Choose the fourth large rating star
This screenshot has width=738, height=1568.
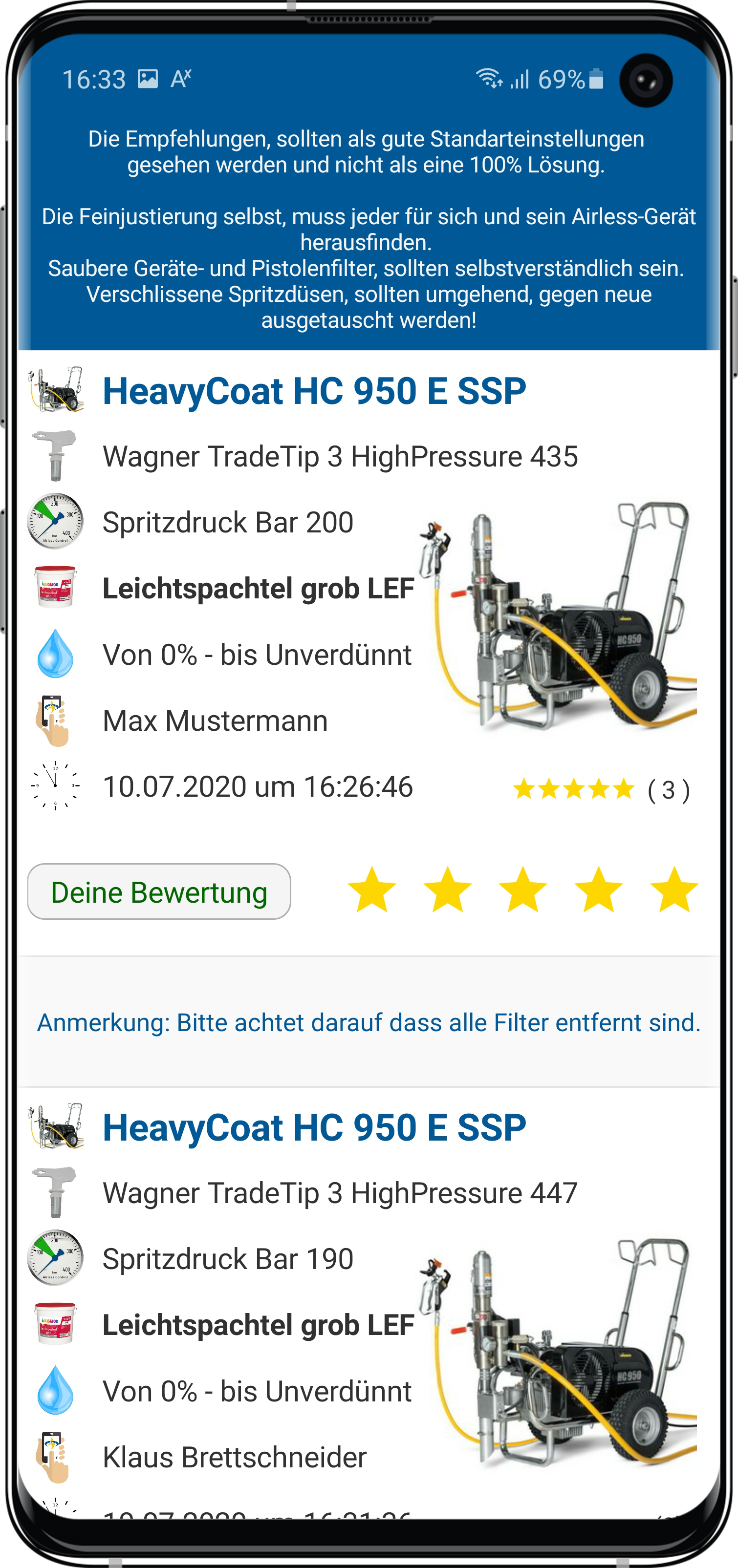pos(599,890)
